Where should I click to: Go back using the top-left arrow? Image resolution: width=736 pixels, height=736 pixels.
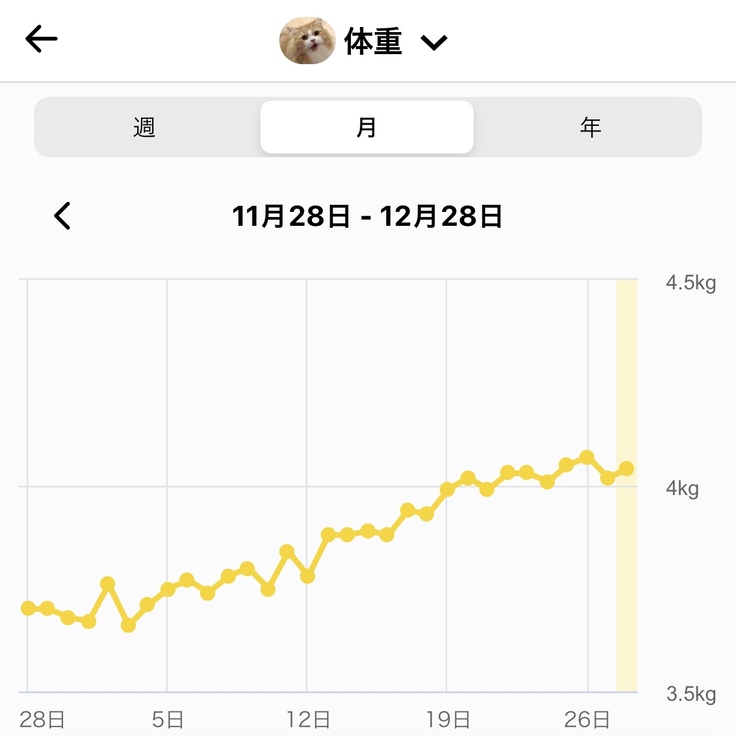[x=41, y=40]
